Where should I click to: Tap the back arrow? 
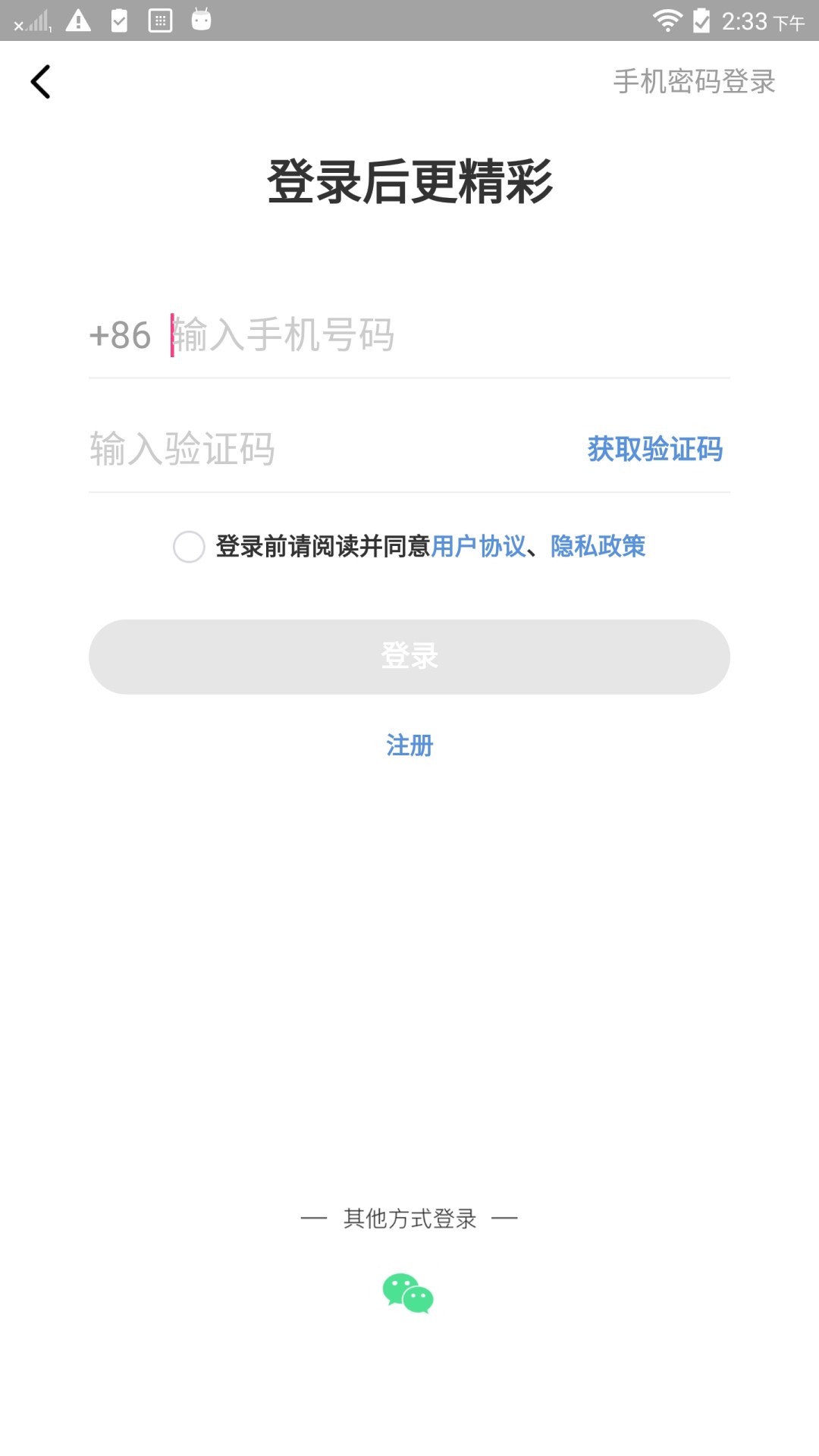point(39,82)
